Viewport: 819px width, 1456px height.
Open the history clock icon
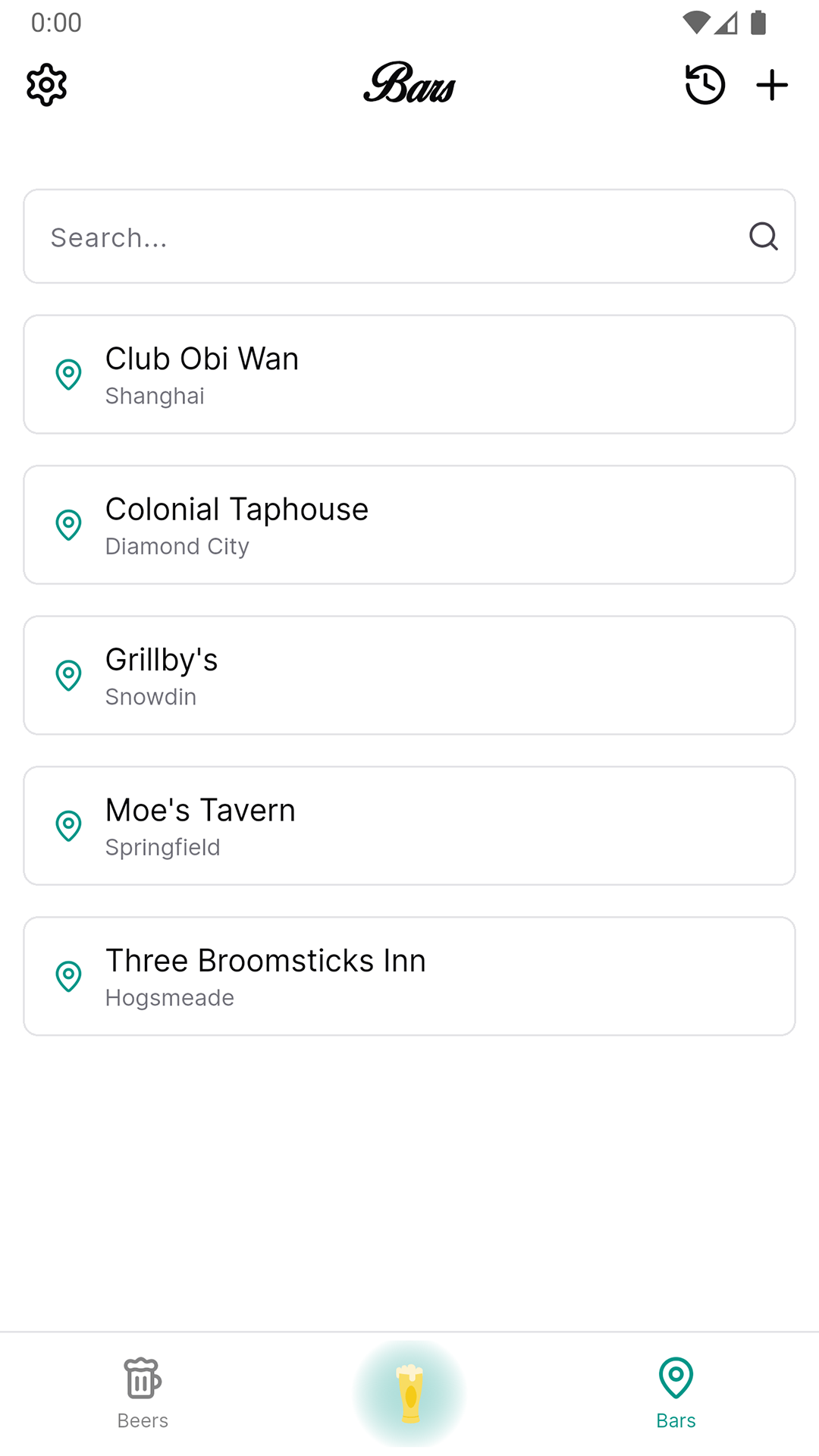pyautogui.click(x=704, y=85)
